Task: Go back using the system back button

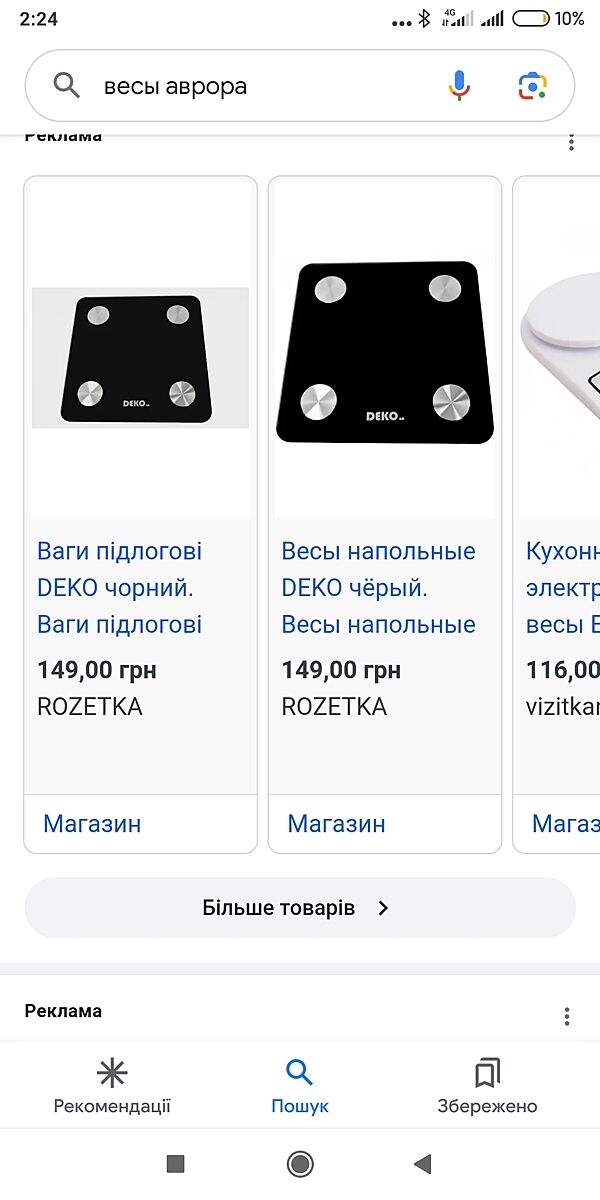Action: [x=422, y=1163]
